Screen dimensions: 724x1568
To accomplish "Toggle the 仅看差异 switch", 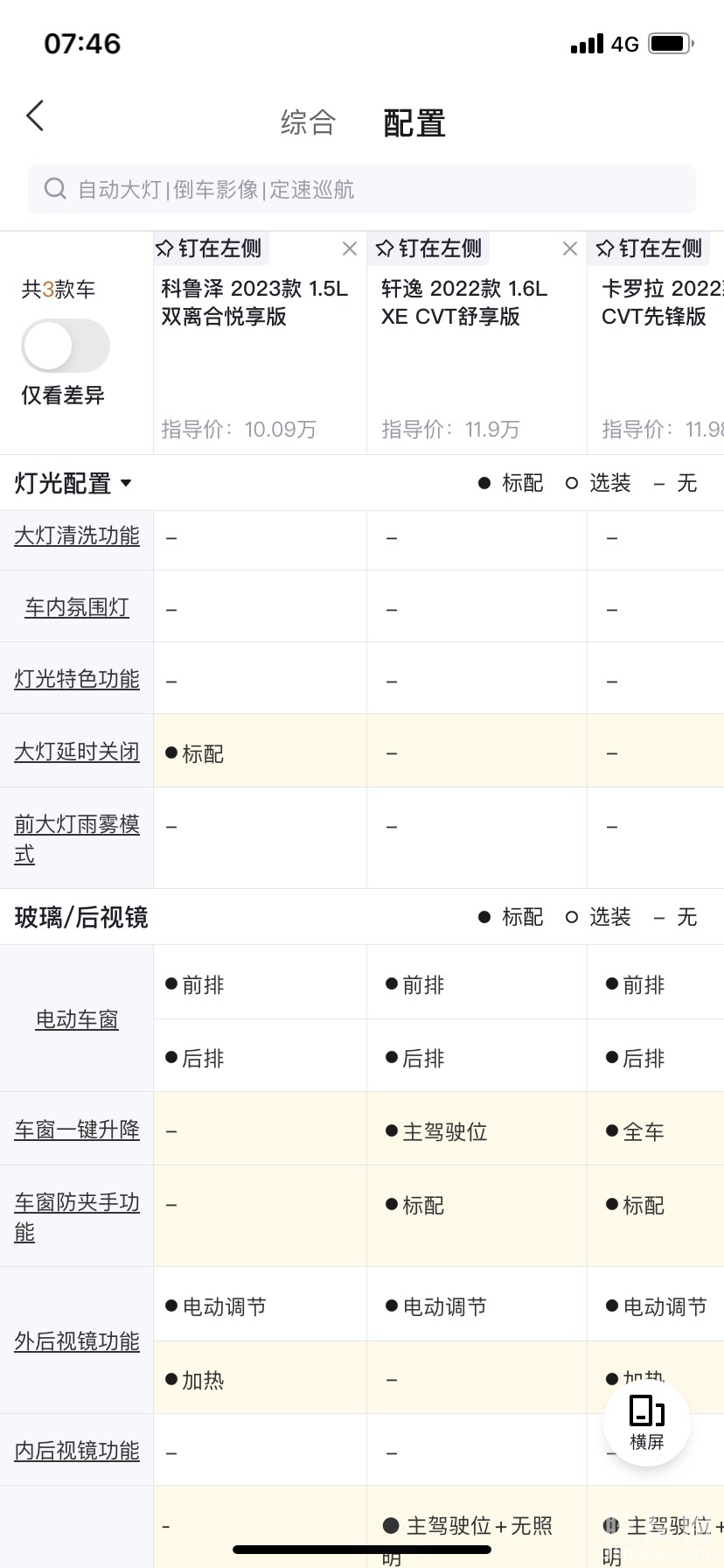I will (x=66, y=346).
